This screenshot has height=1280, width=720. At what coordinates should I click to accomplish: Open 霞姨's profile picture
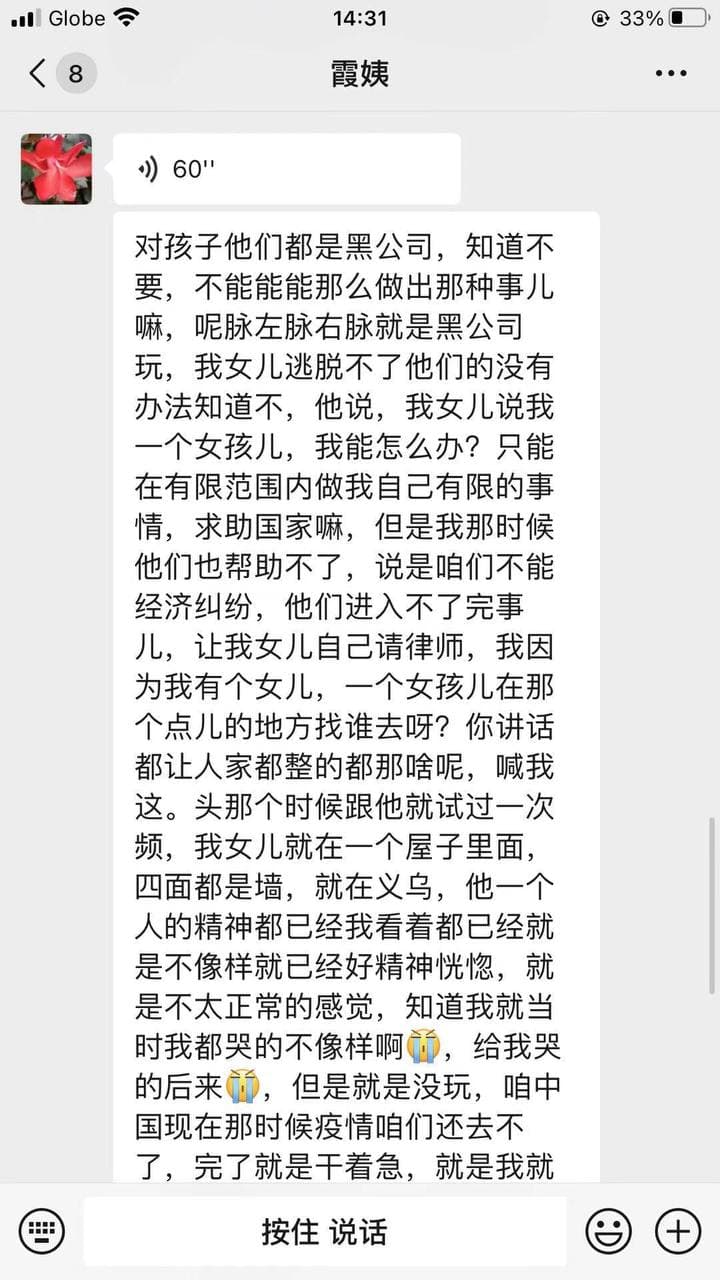(56, 169)
